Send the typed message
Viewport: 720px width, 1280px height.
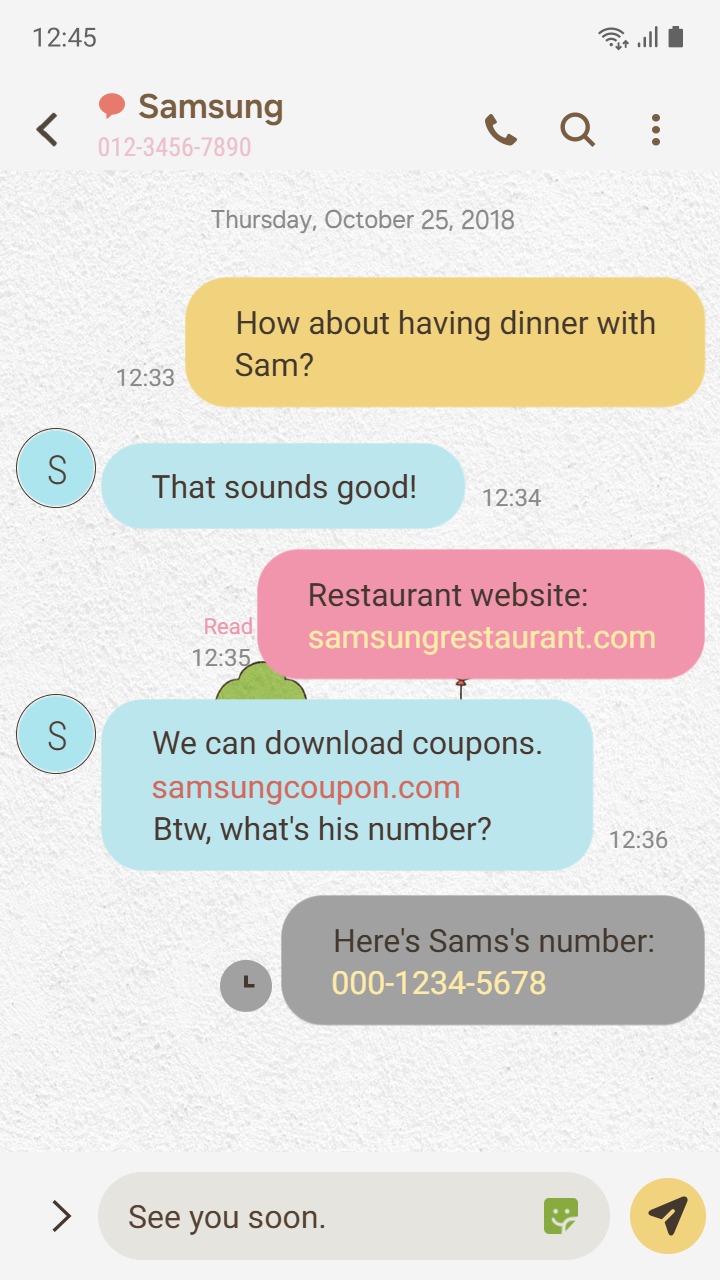(668, 1216)
